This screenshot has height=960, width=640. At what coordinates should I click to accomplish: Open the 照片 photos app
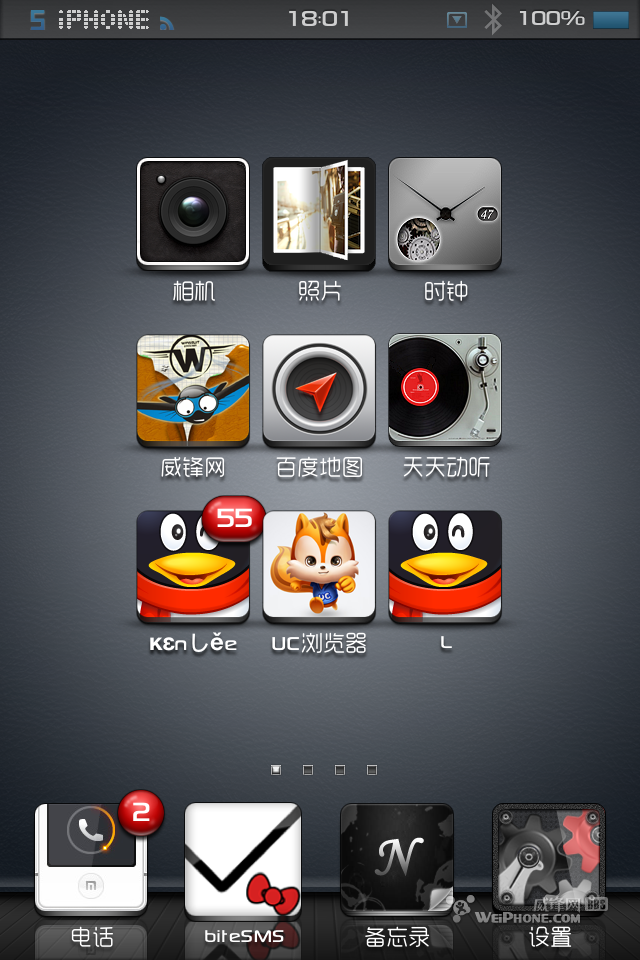[x=319, y=212]
